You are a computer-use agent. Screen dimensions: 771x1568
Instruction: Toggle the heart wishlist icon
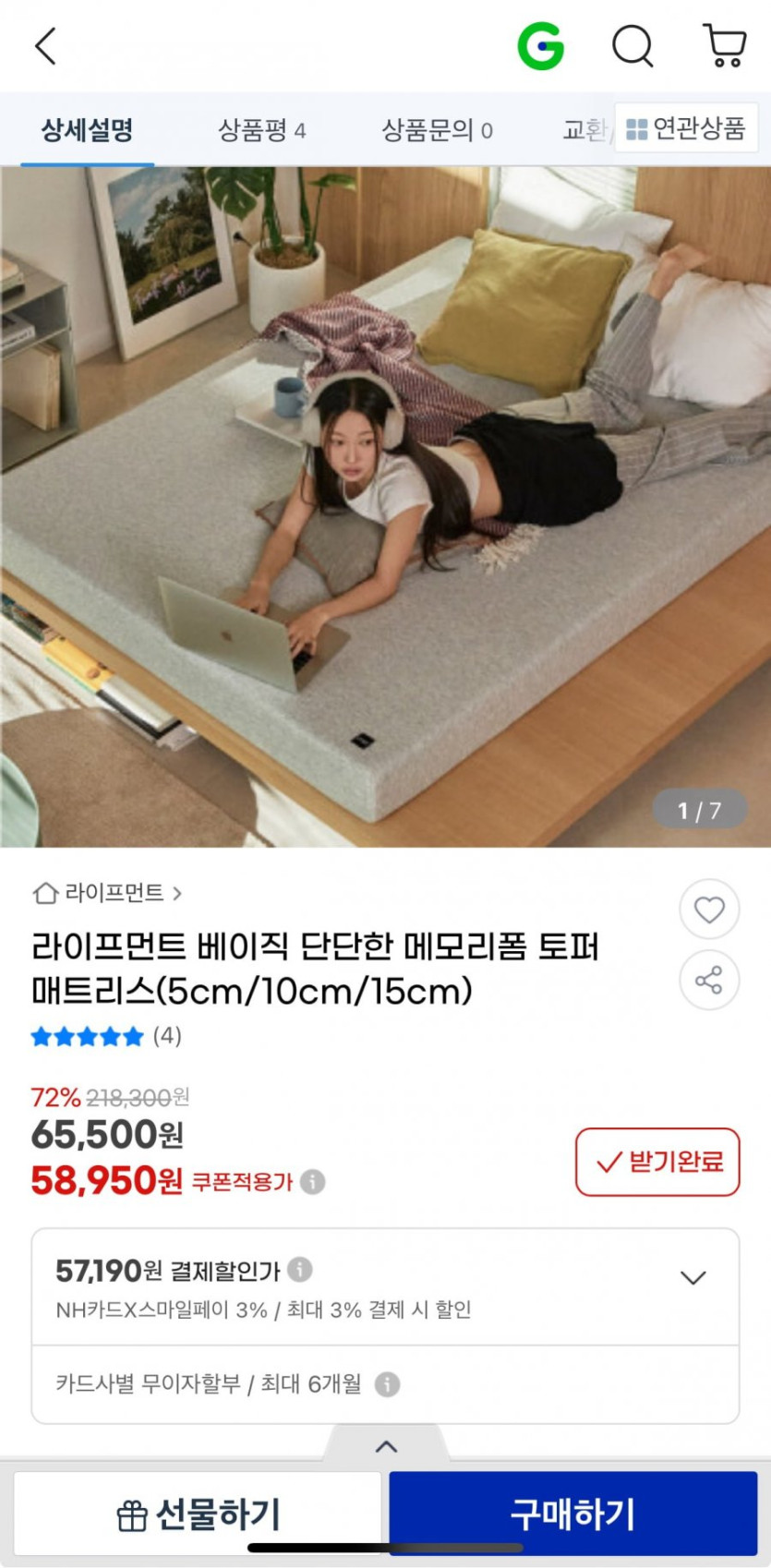(708, 909)
